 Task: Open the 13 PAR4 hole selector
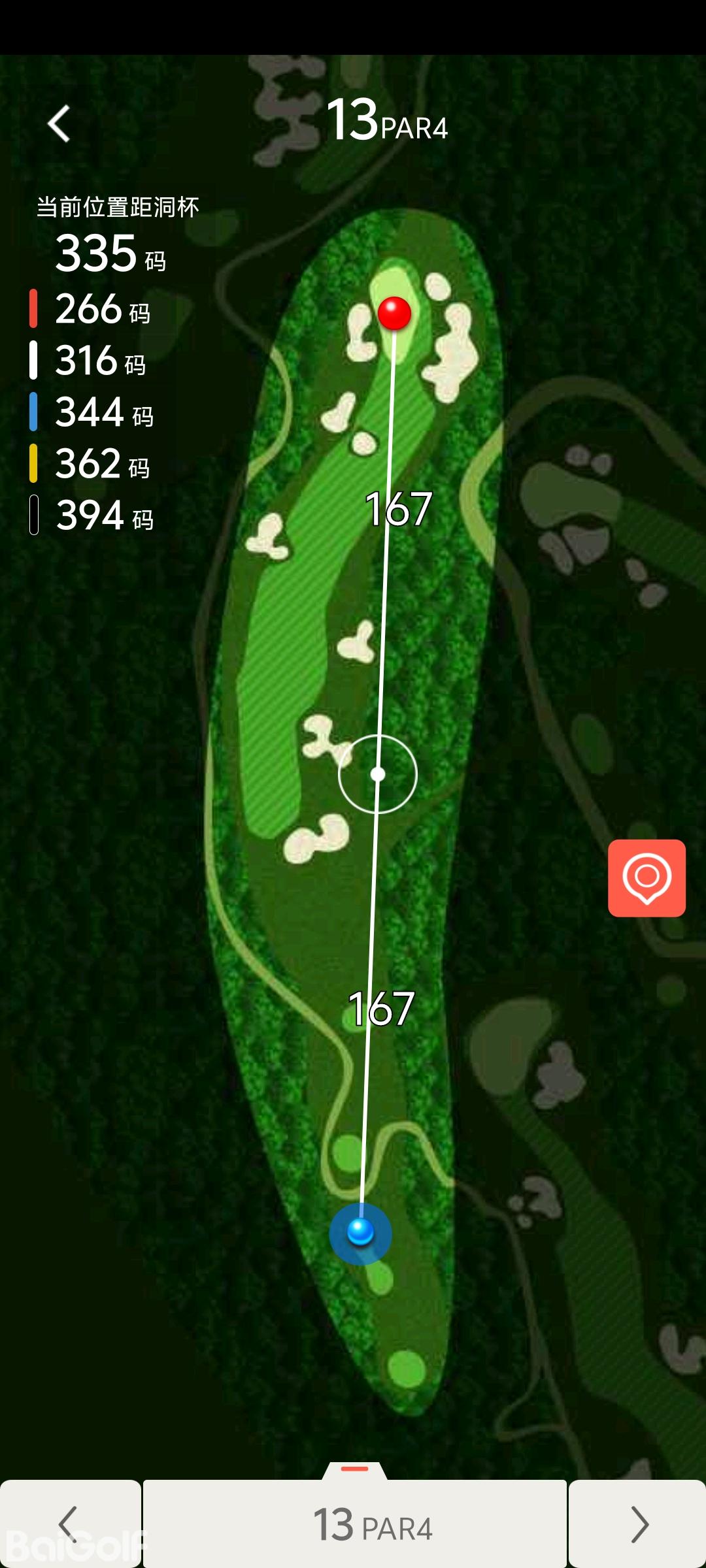tap(355, 1524)
